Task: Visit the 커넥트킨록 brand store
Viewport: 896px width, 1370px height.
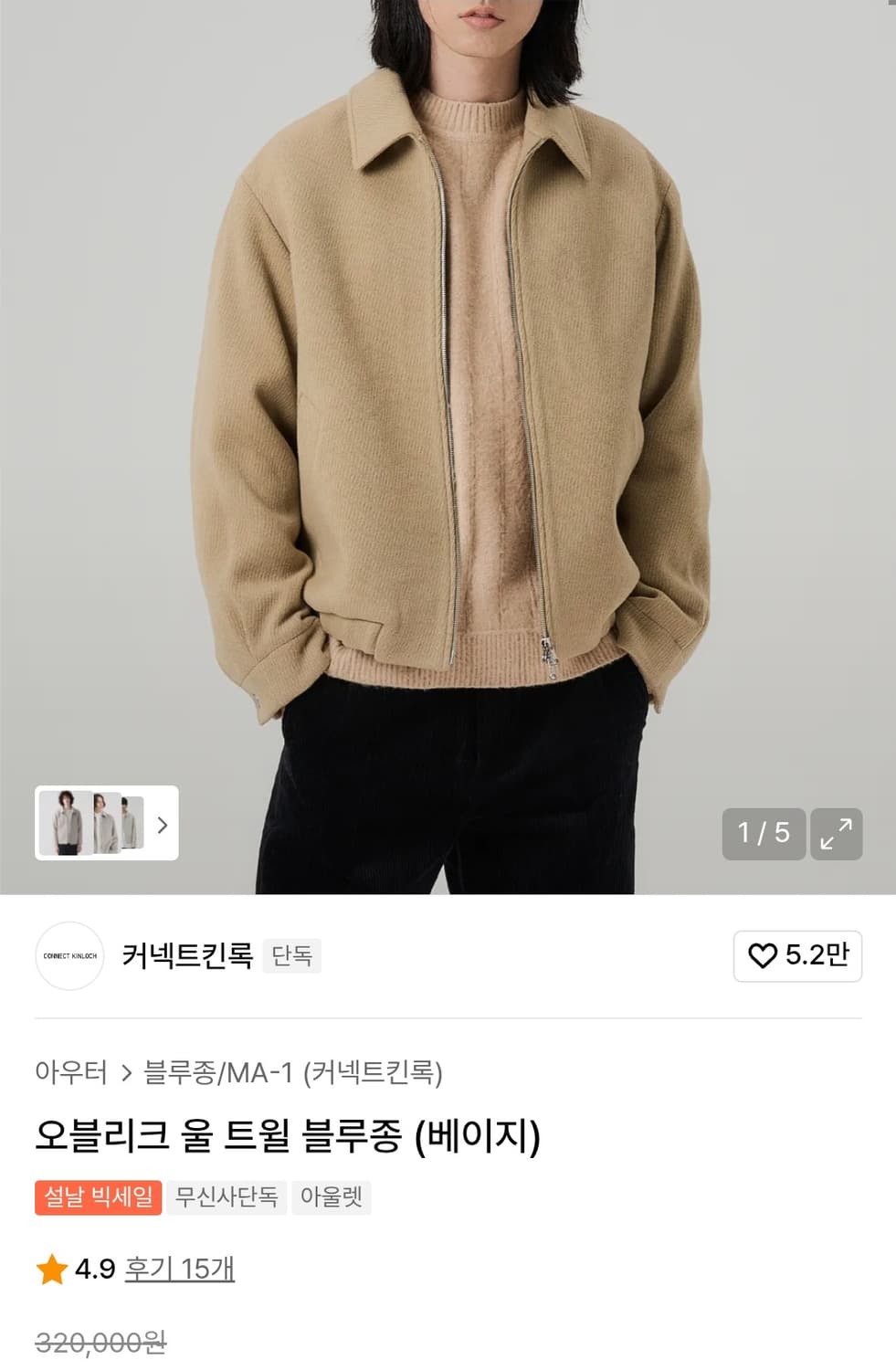Action: pos(187,956)
